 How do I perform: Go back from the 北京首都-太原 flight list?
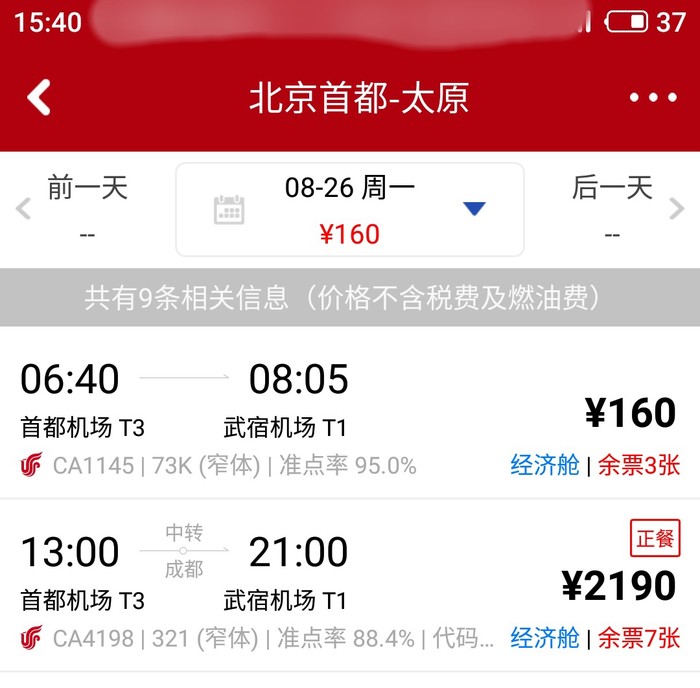pyautogui.click(x=39, y=98)
